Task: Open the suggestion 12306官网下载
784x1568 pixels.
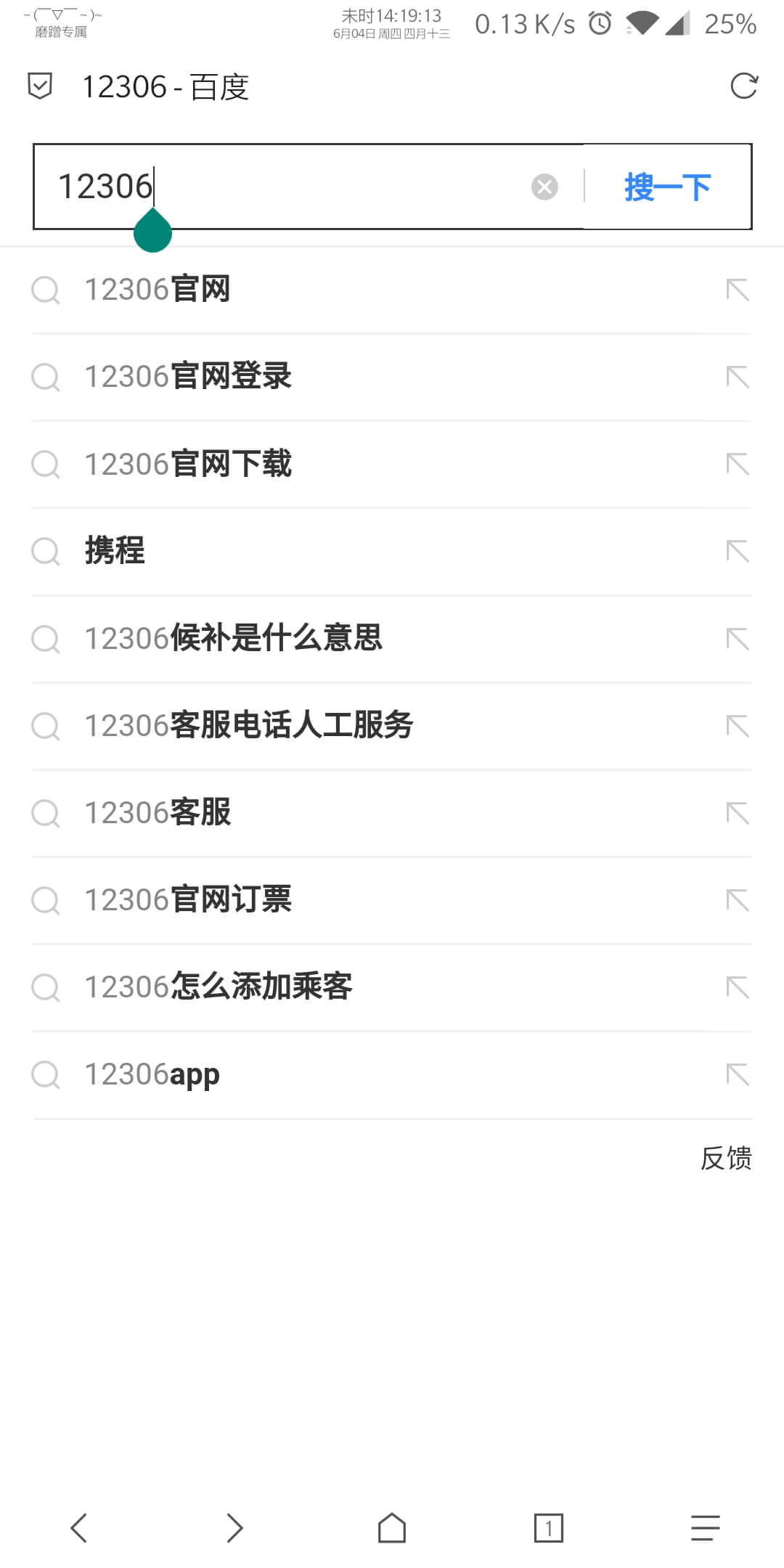Action: click(x=188, y=464)
